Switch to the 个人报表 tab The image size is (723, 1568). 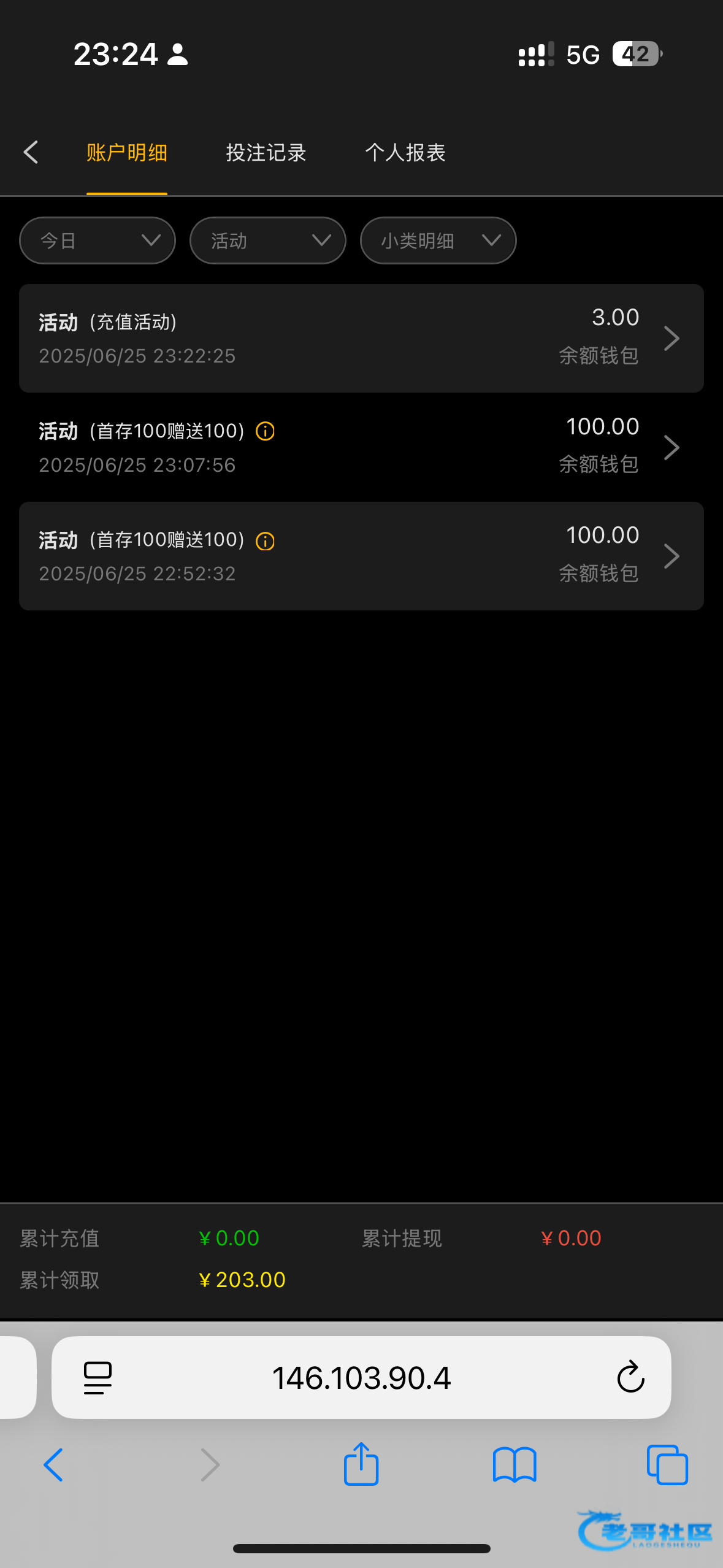click(x=405, y=152)
